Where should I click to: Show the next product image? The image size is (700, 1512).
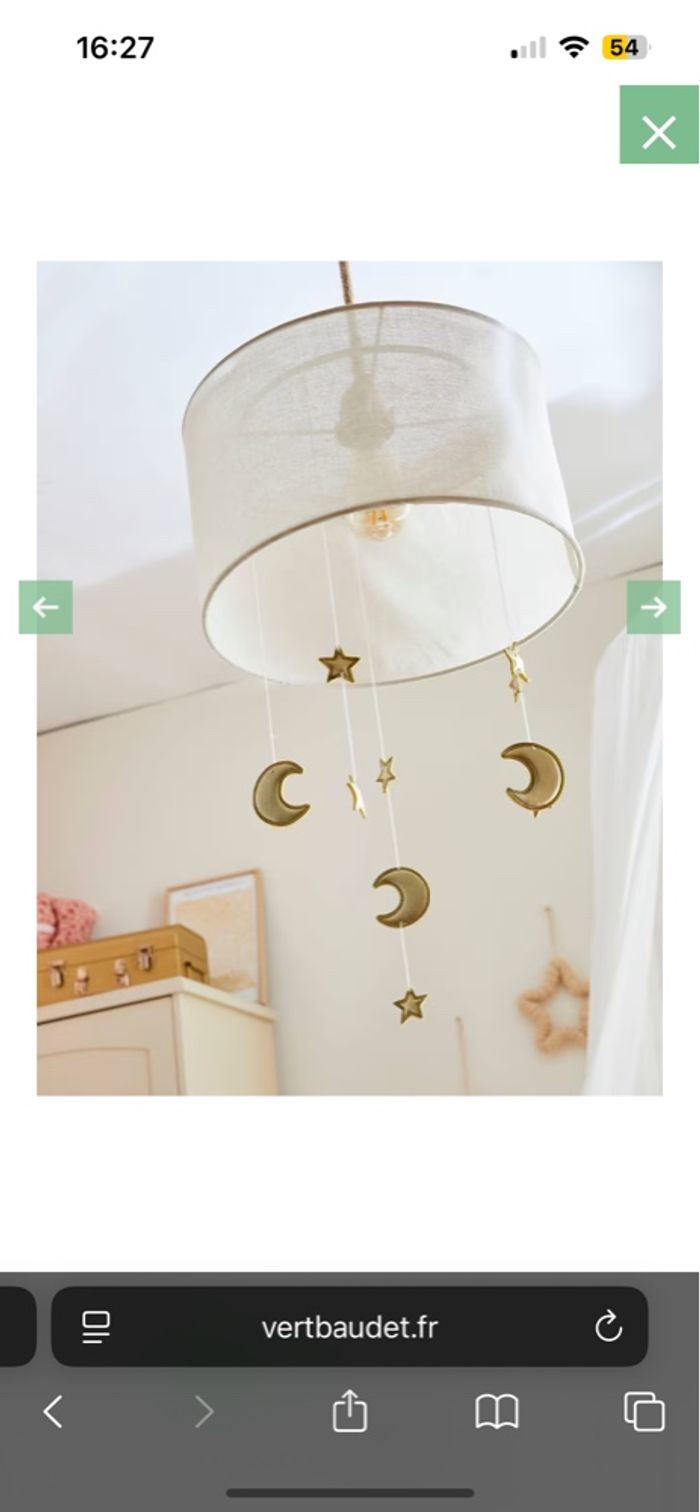(653, 607)
